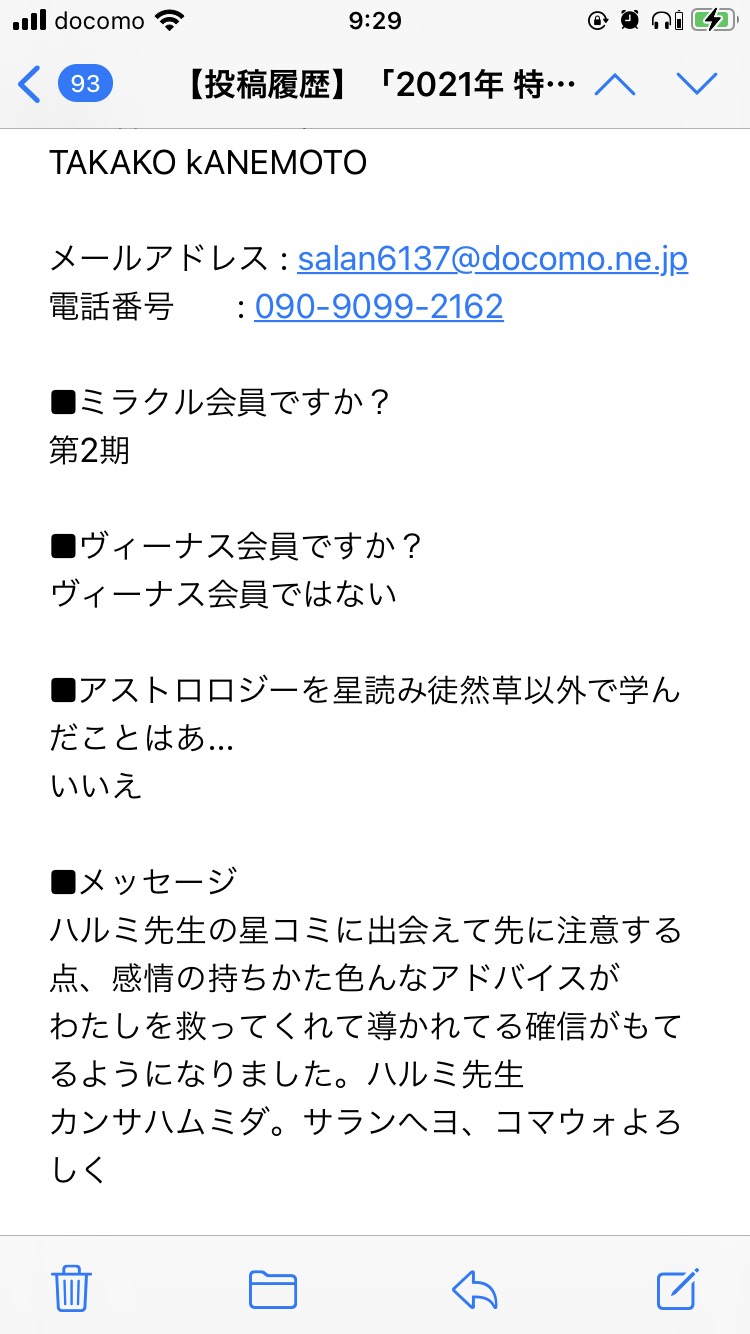Show the next message with down arrow
This screenshot has height=1334, width=750.
click(697, 85)
